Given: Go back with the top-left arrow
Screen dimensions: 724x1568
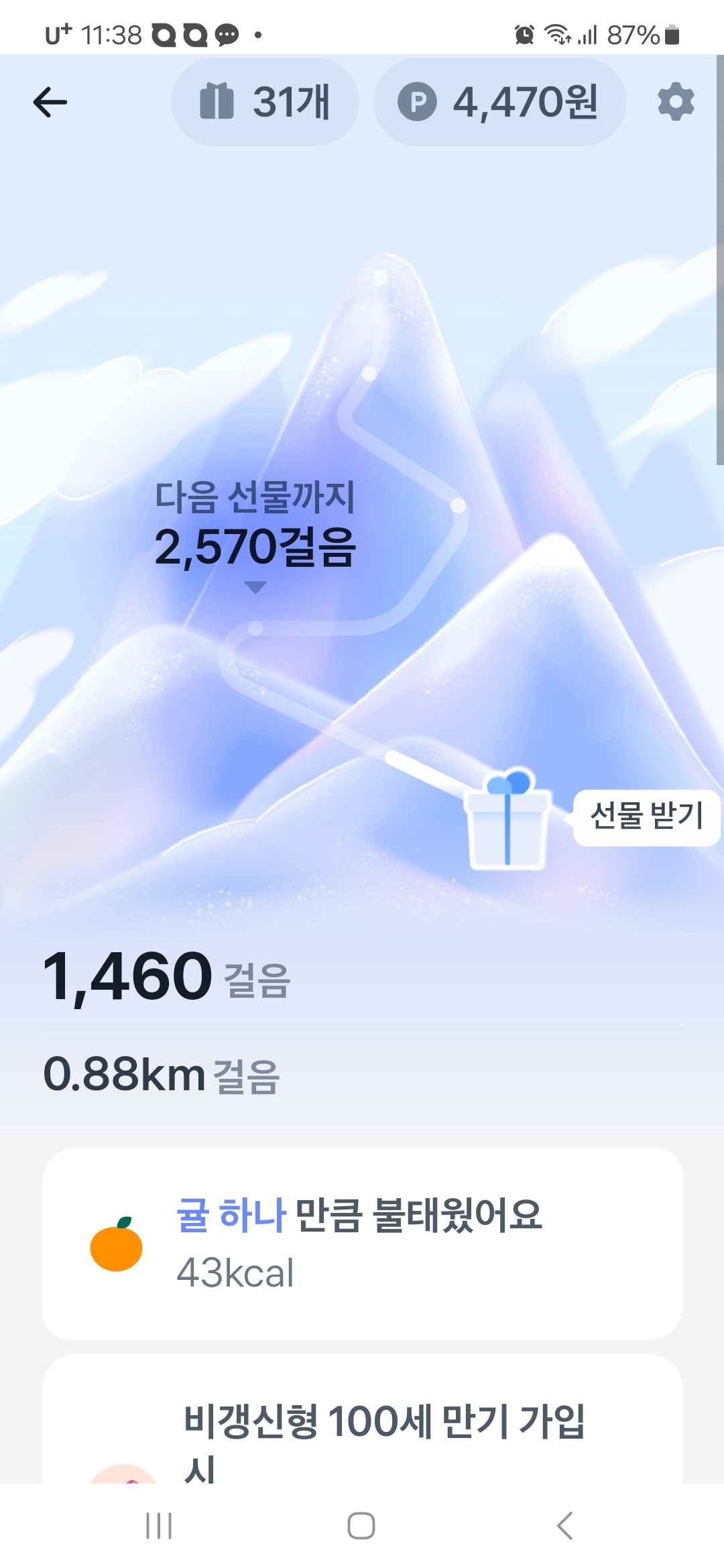Looking at the screenshot, I should (x=50, y=103).
